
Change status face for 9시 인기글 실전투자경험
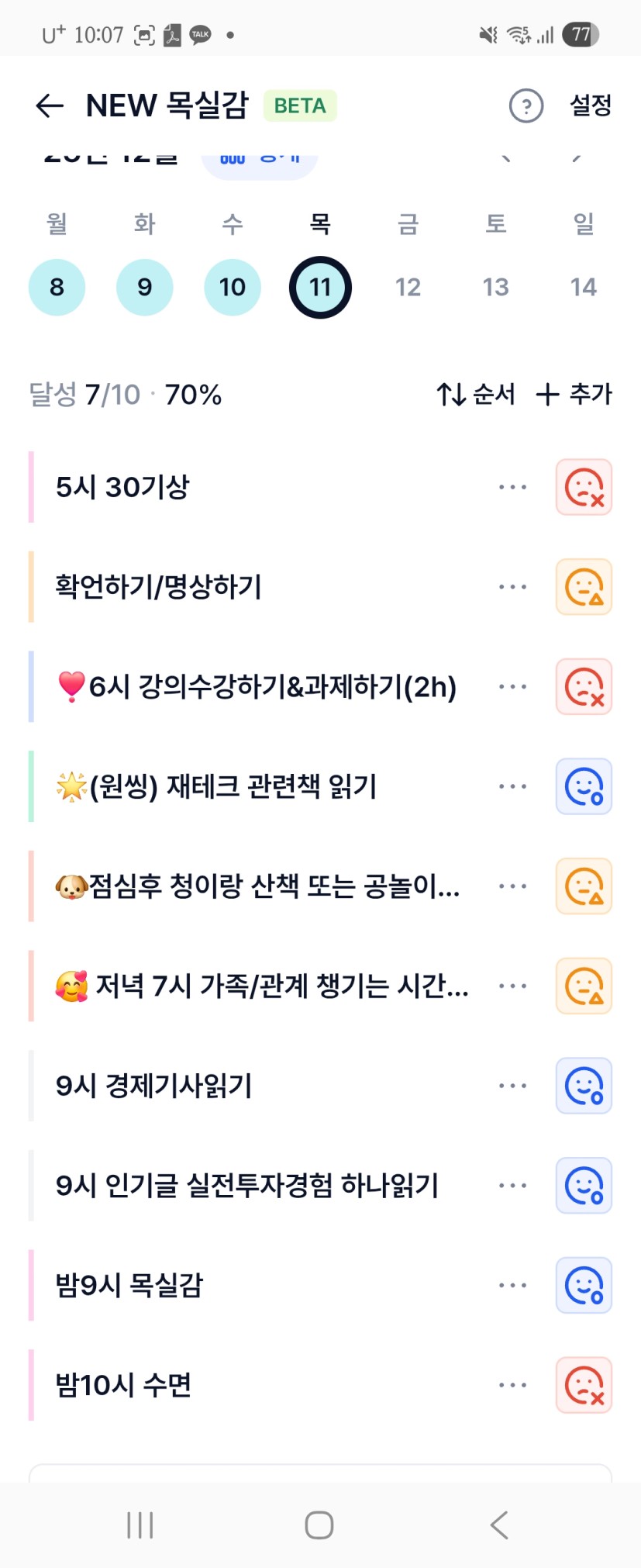coord(584,1186)
